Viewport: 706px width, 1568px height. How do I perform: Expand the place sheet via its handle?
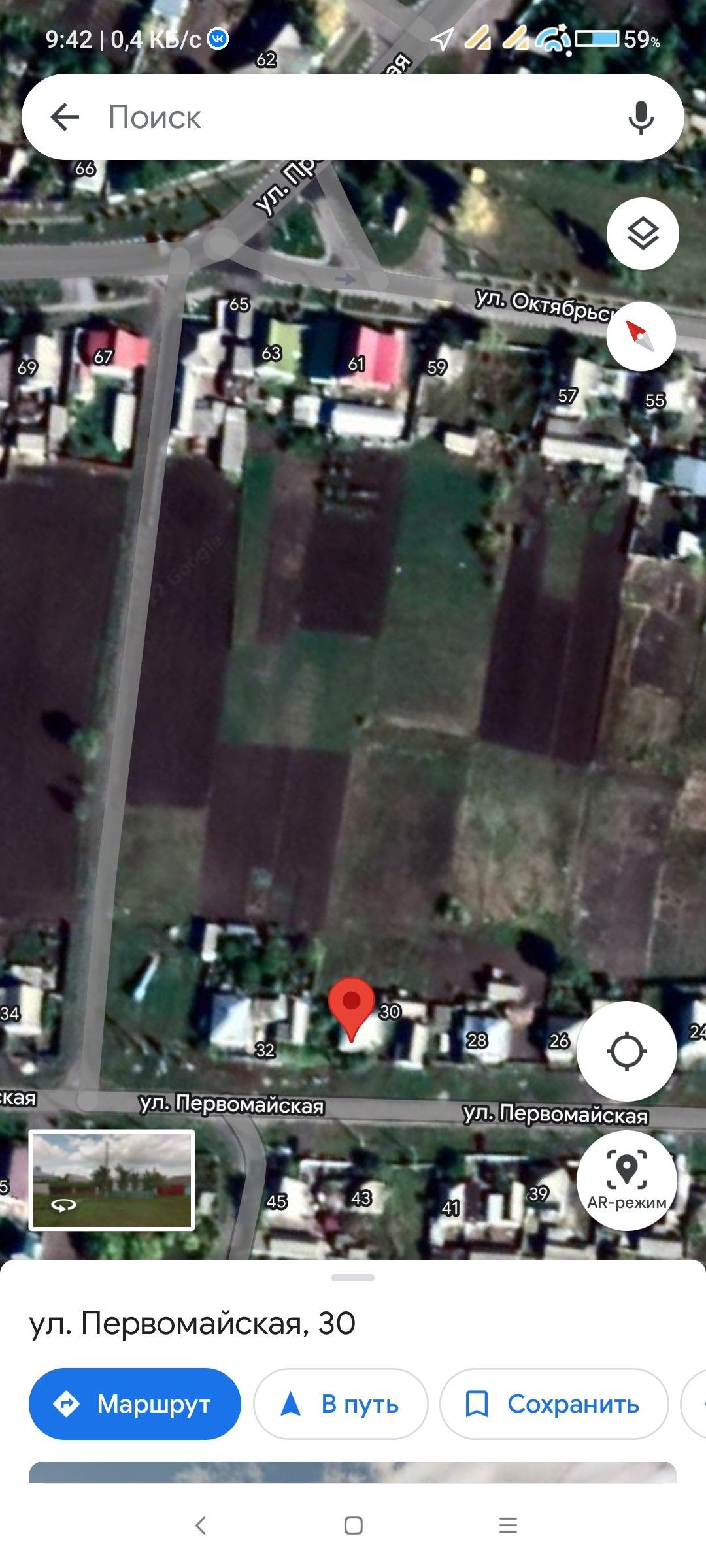click(353, 1277)
